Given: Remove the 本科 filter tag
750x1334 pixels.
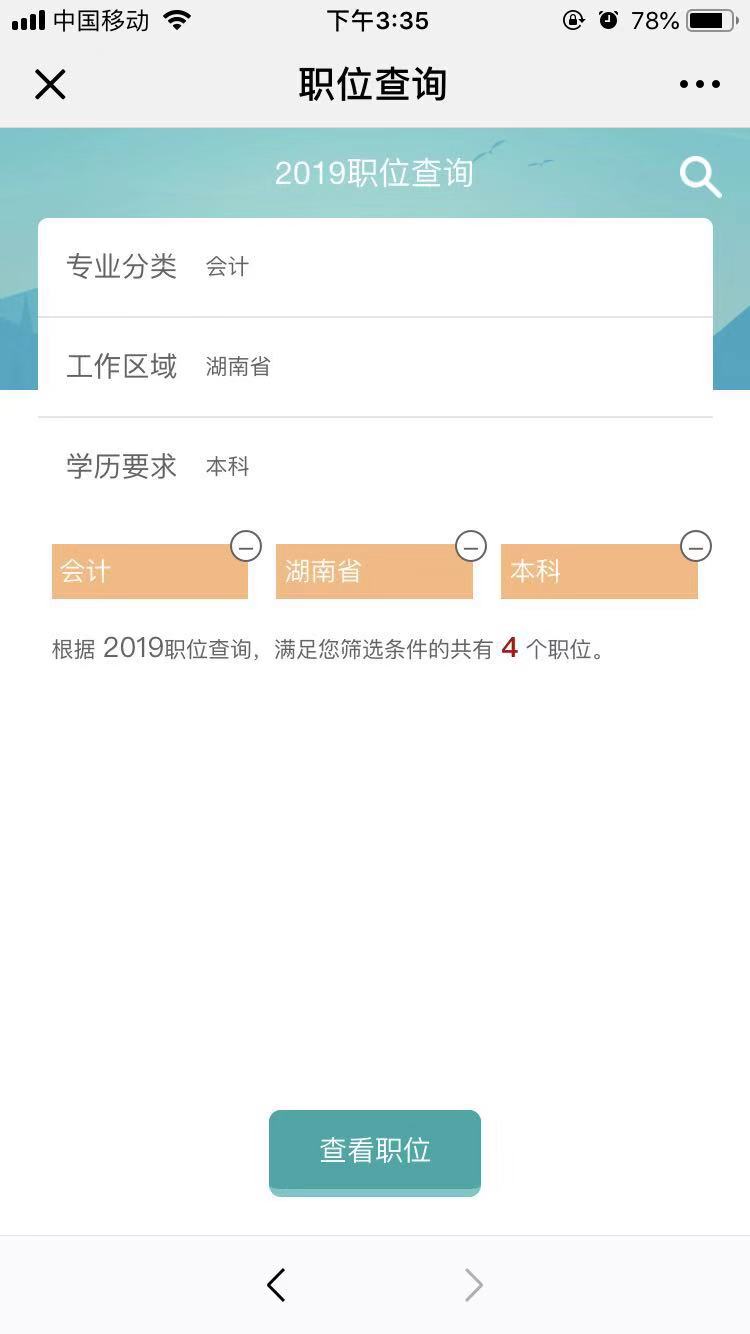Looking at the screenshot, I should click(x=696, y=546).
